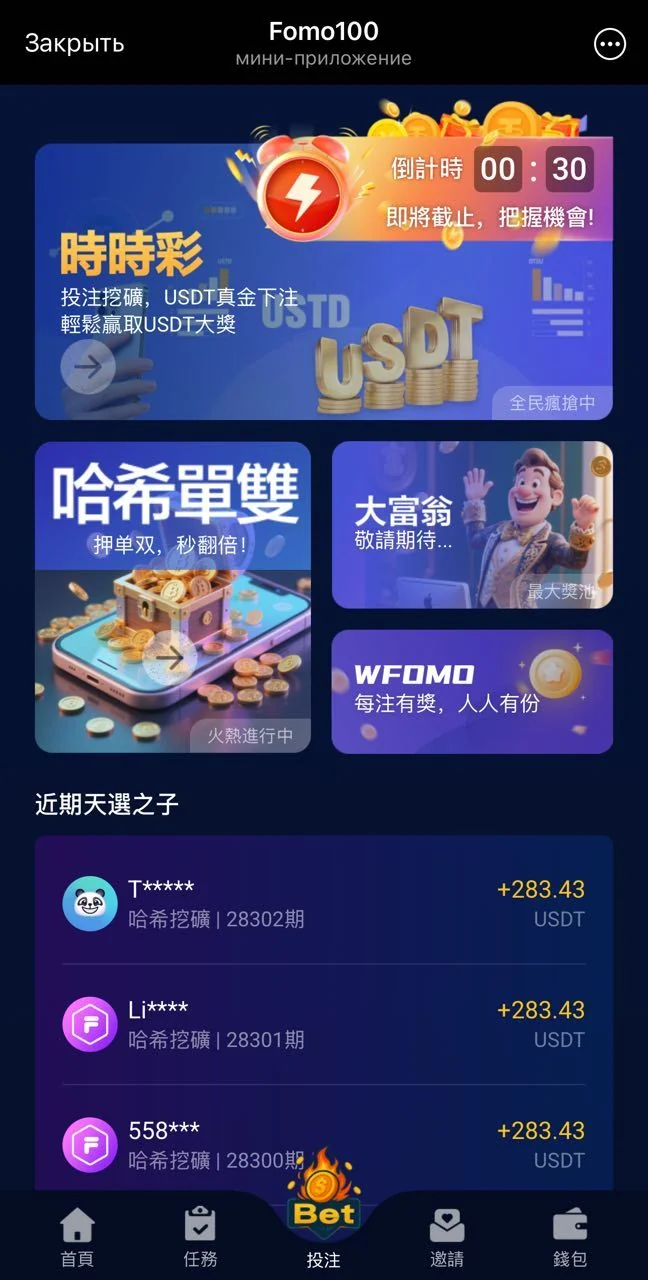Switch to the 首頁 tab
The image size is (648, 1280).
[77, 1236]
